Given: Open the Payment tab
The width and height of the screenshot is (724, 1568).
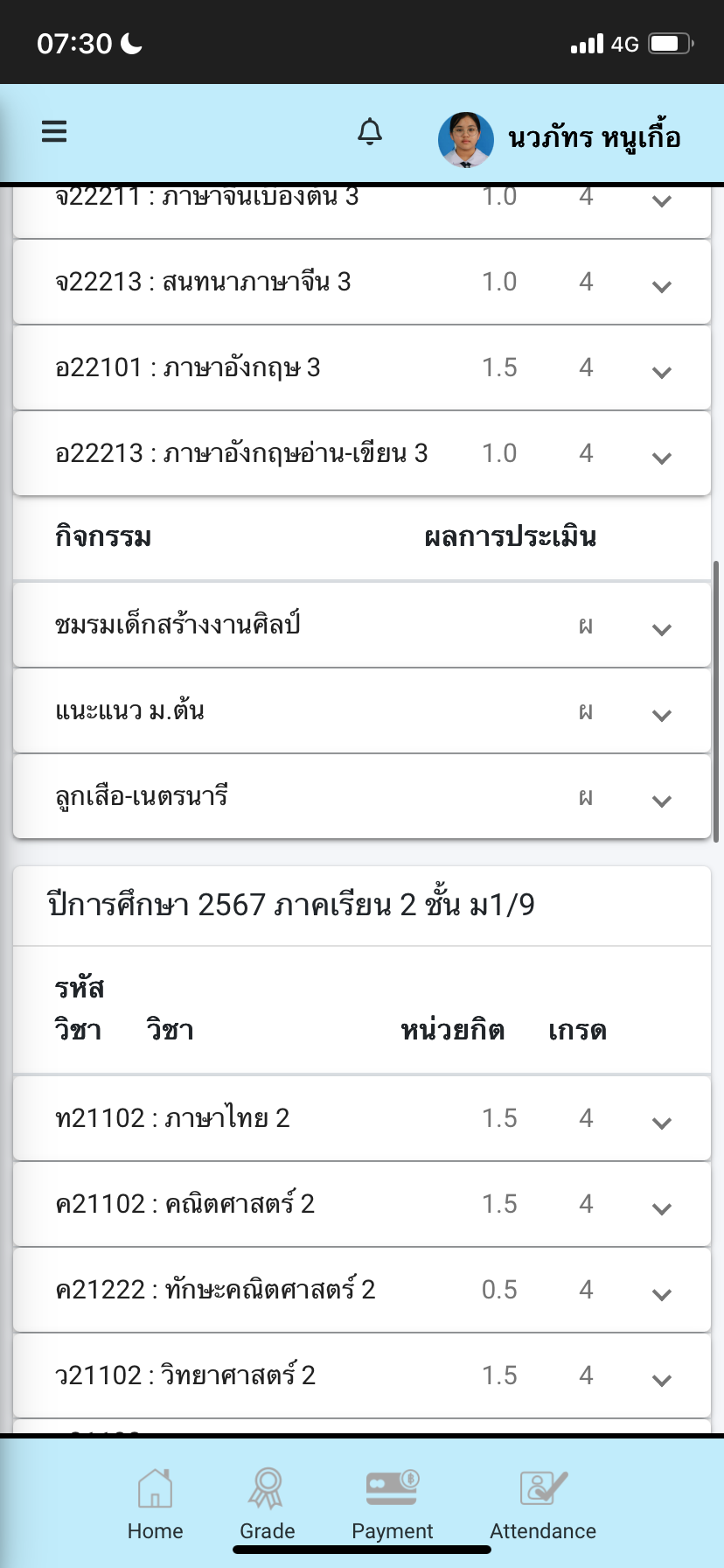Looking at the screenshot, I should tap(392, 1505).
